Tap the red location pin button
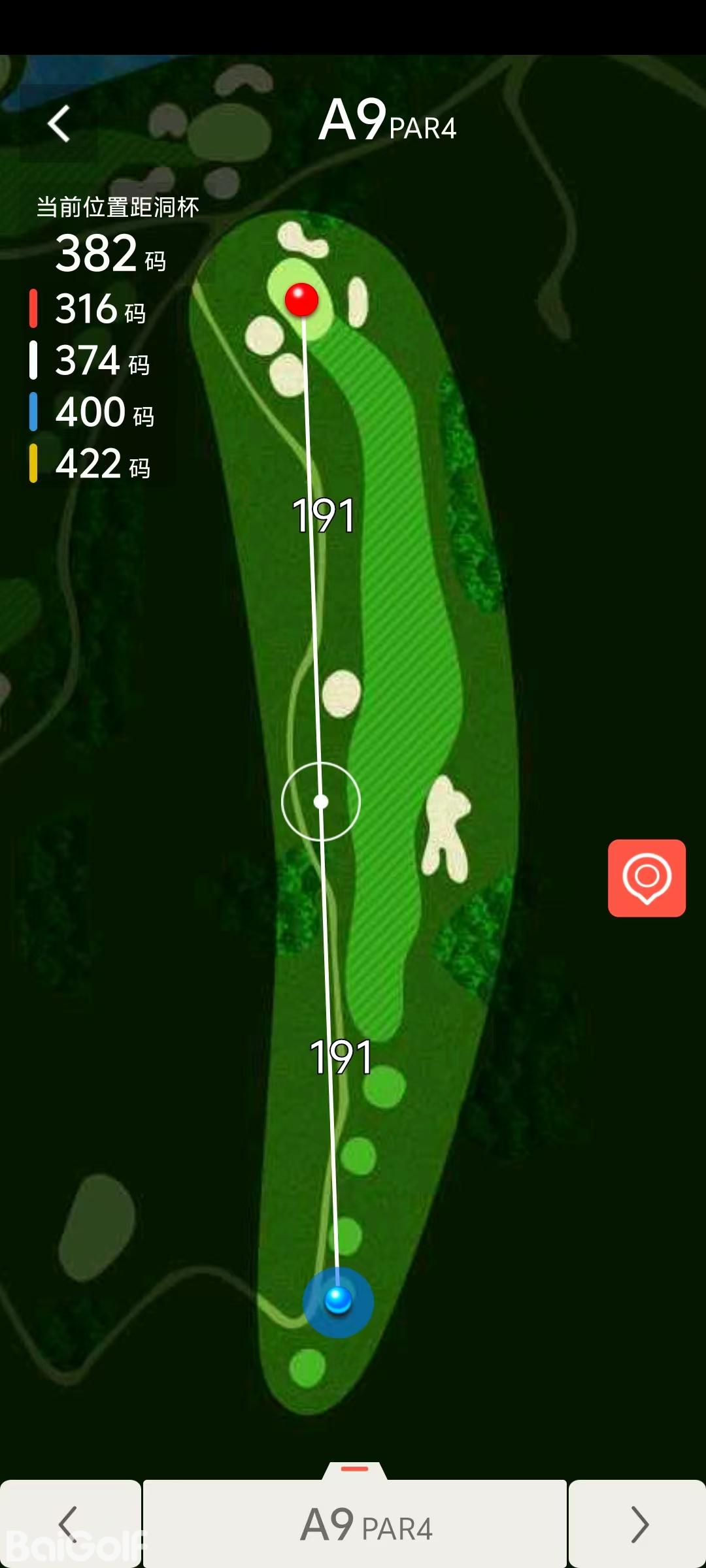Screen dimensions: 706x1568 (x=647, y=877)
